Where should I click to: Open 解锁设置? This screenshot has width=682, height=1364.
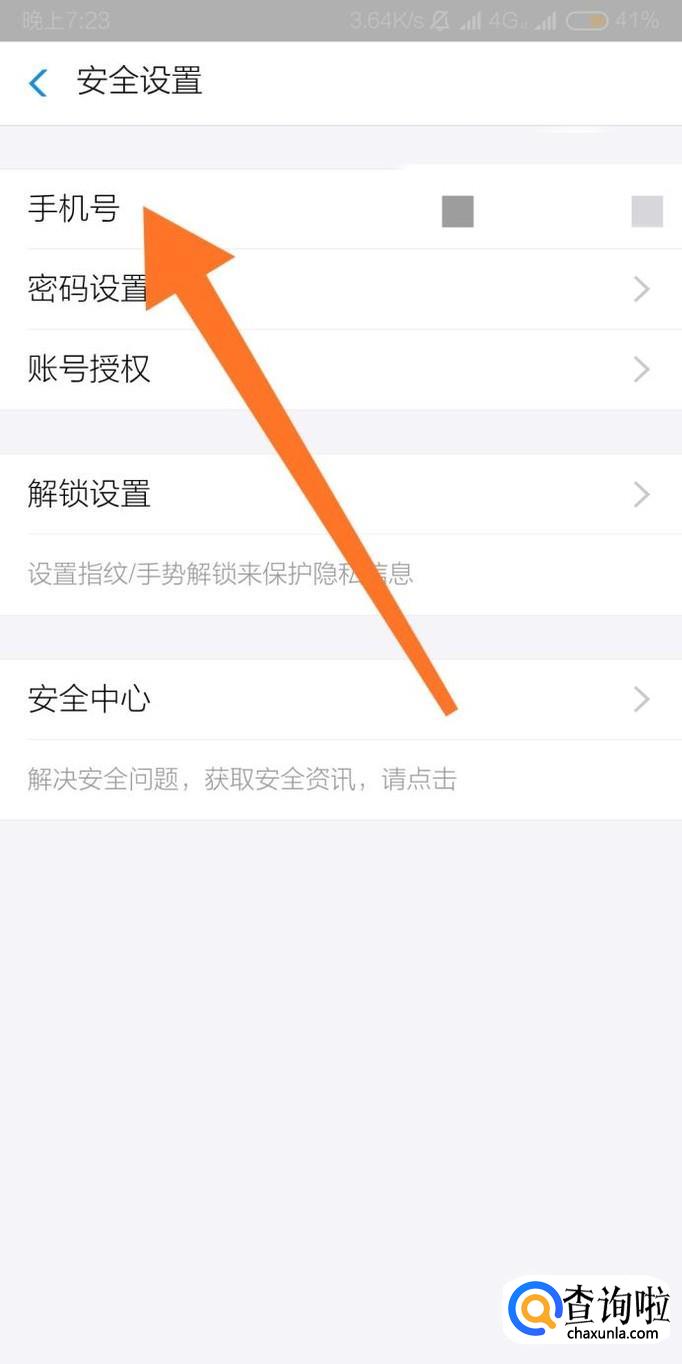pos(341,494)
